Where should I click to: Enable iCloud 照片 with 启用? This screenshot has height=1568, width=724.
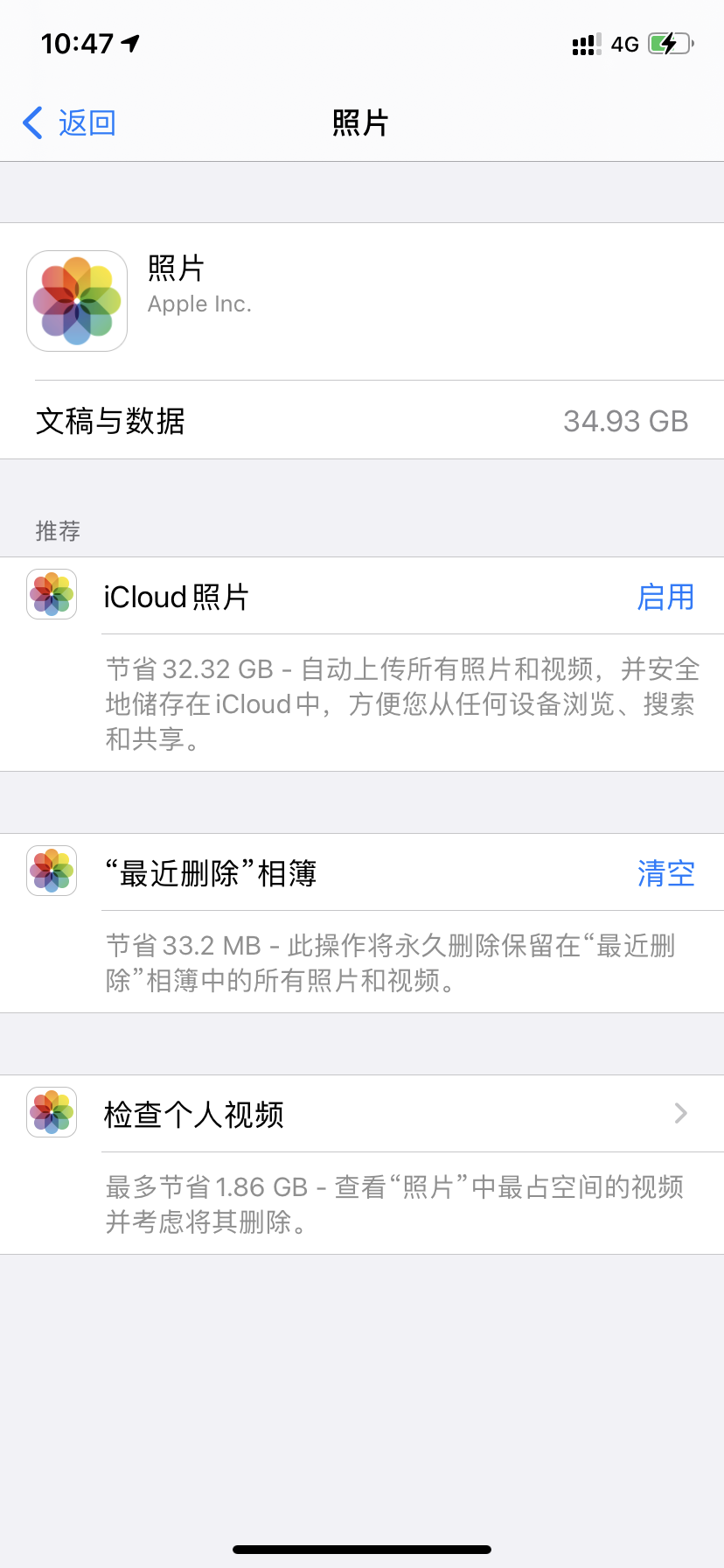665,597
